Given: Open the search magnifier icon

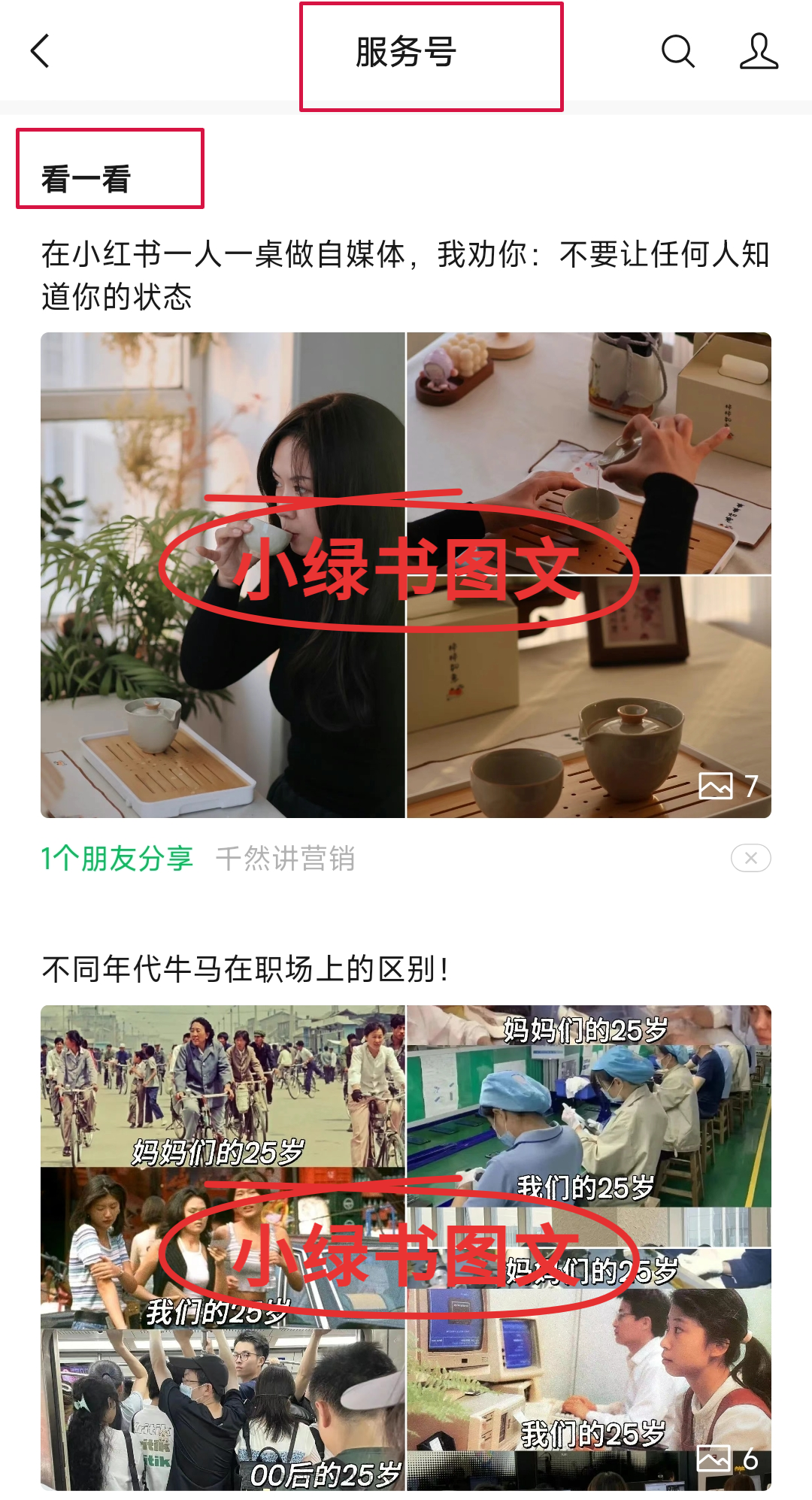Looking at the screenshot, I should click(677, 51).
